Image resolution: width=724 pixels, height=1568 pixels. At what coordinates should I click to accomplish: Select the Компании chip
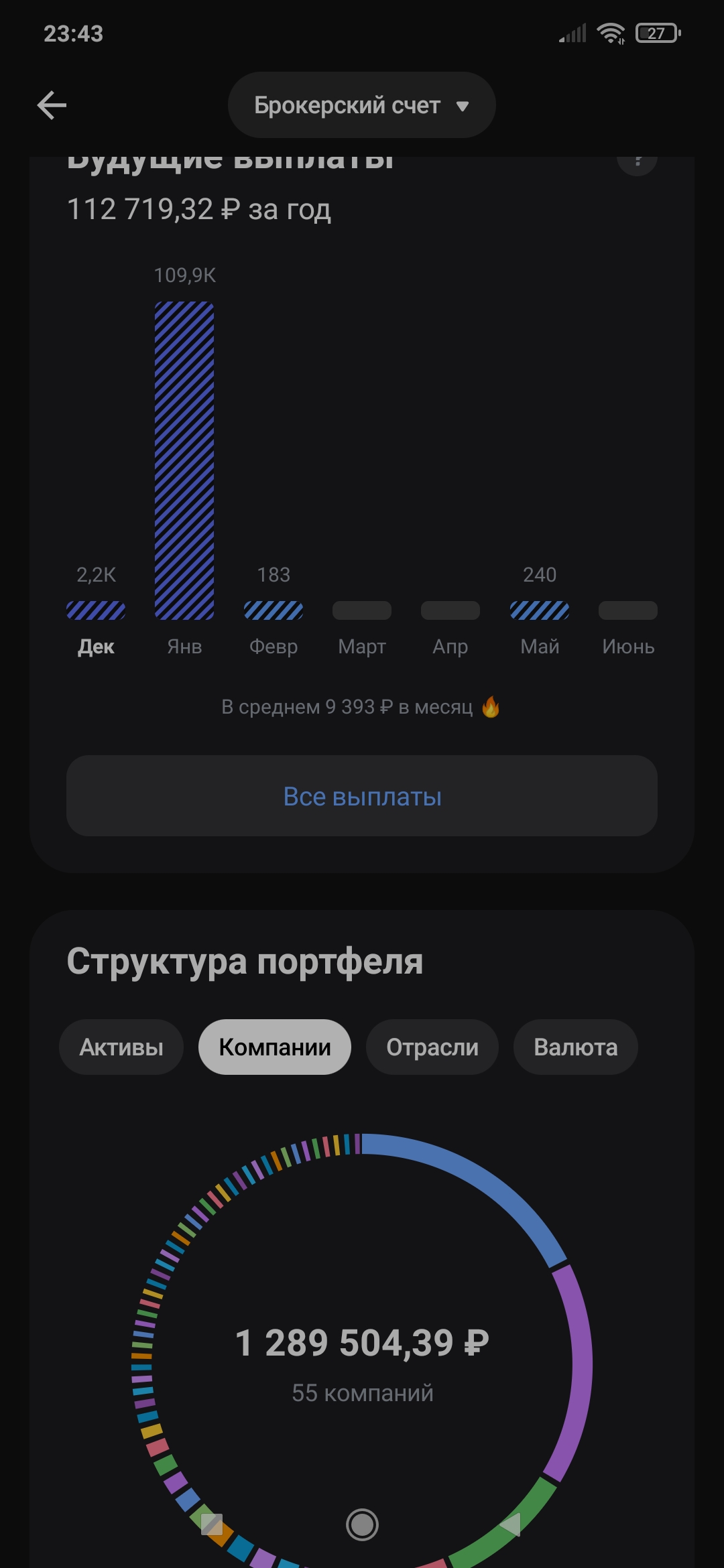(275, 1047)
